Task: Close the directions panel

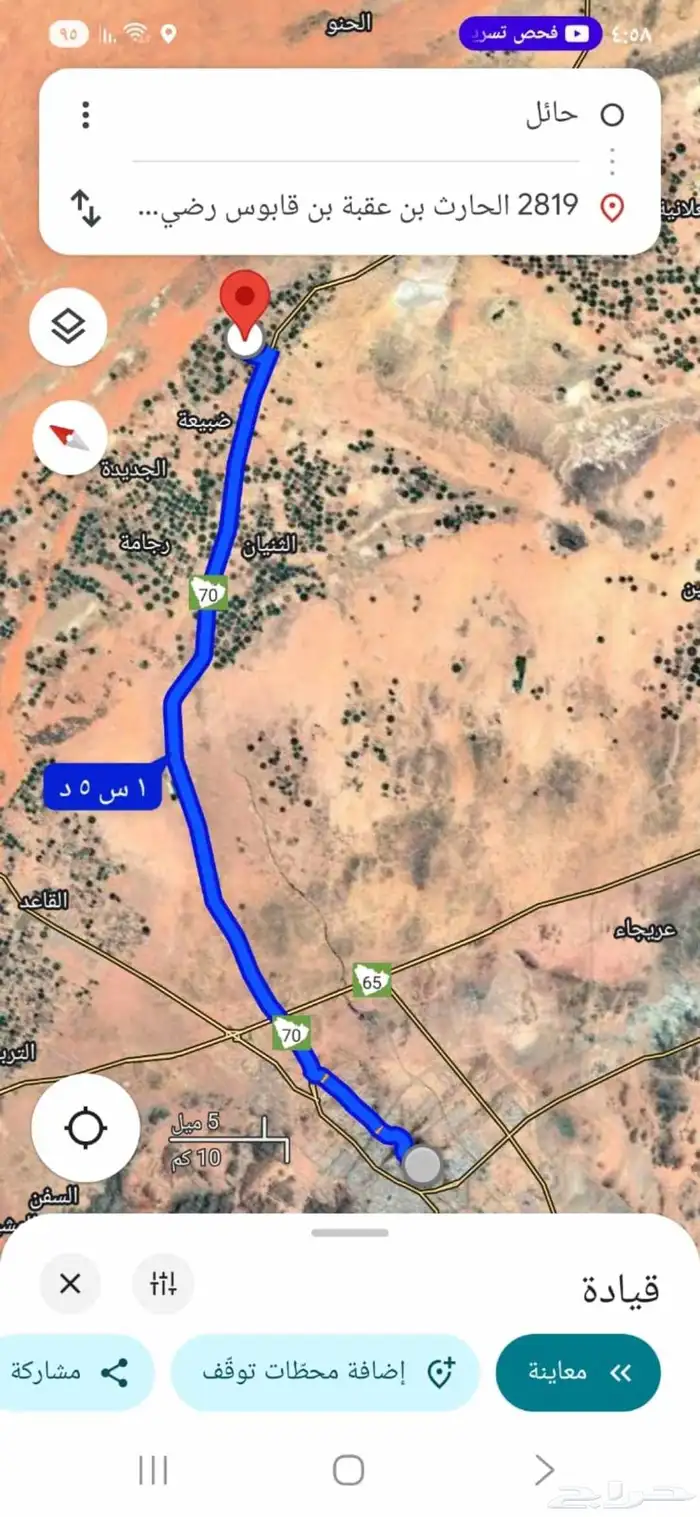Action: (70, 1284)
